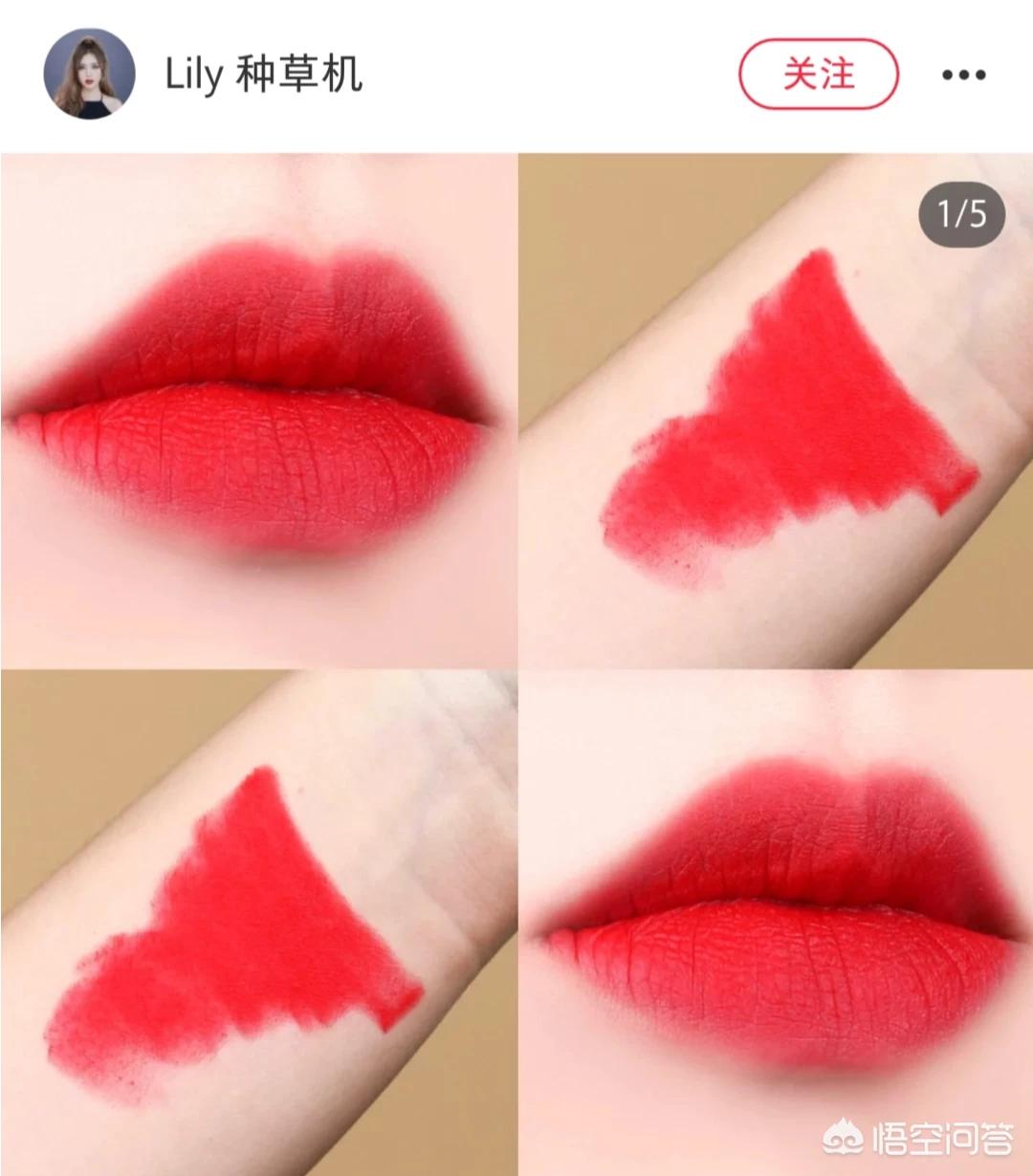Open Lily 种草机's profile avatar
Viewport: 1033px width, 1176px height.
(89, 75)
